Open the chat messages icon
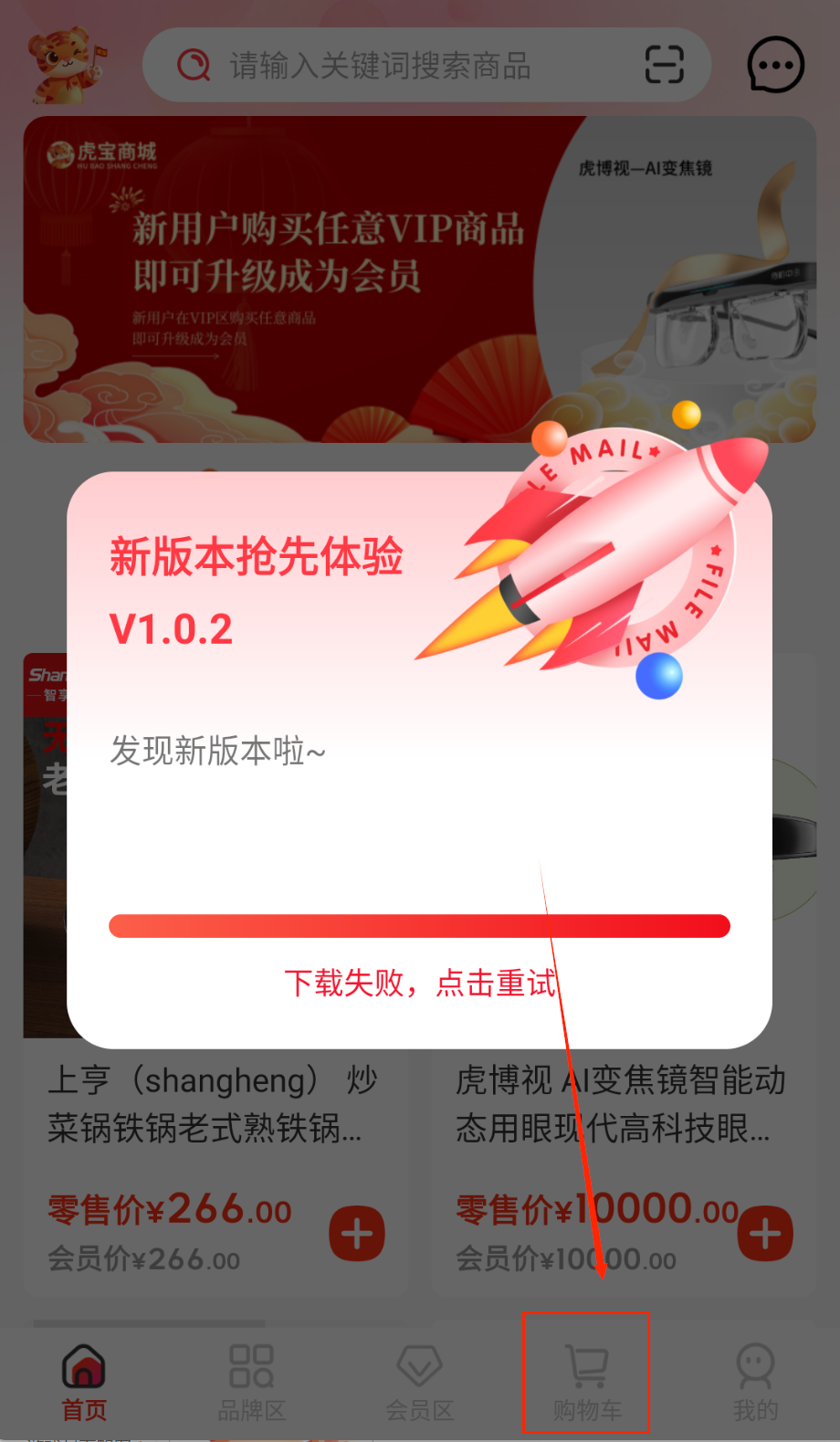This screenshot has height=1442, width=840. (x=775, y=65)
